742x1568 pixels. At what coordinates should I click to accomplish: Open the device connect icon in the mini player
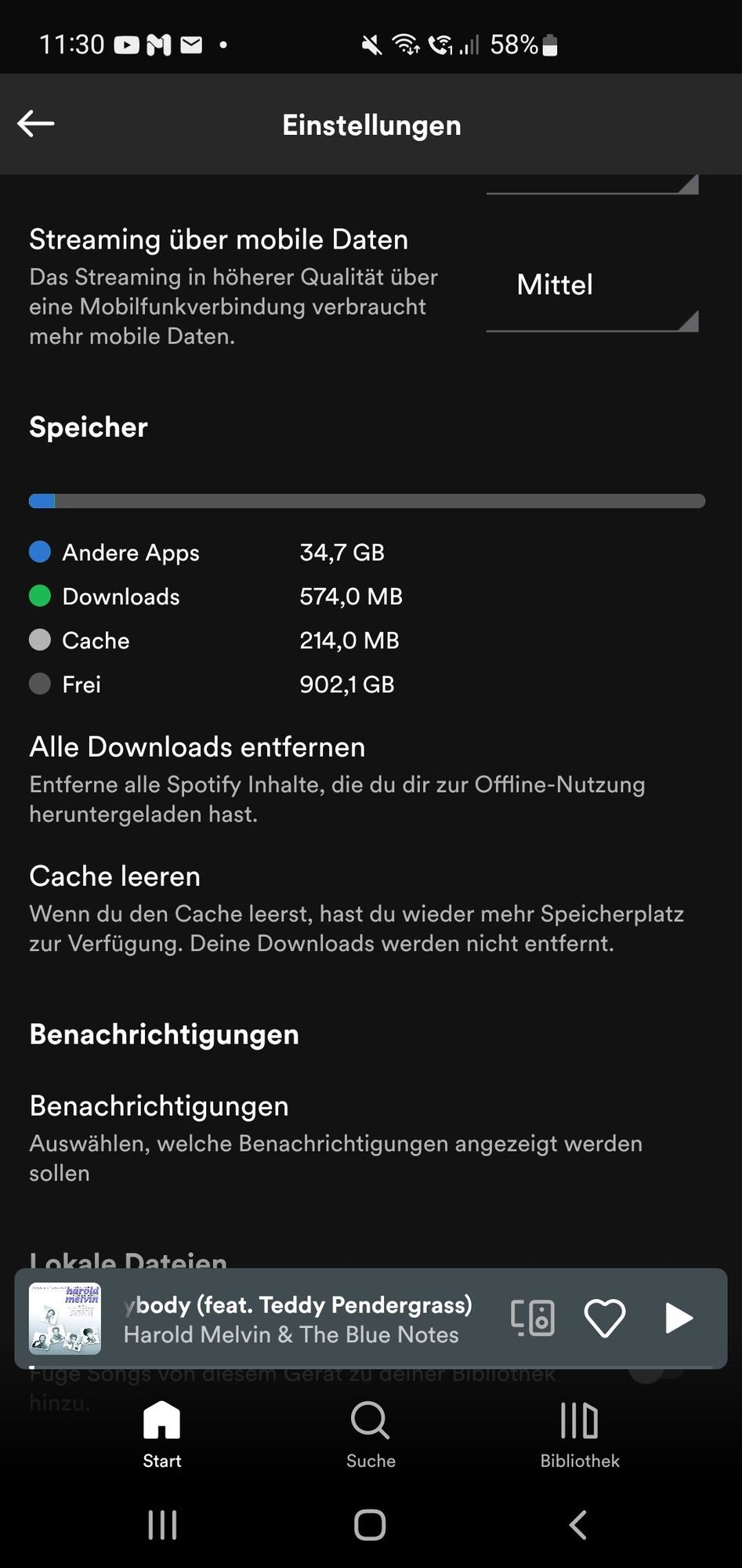point(533,1318)
